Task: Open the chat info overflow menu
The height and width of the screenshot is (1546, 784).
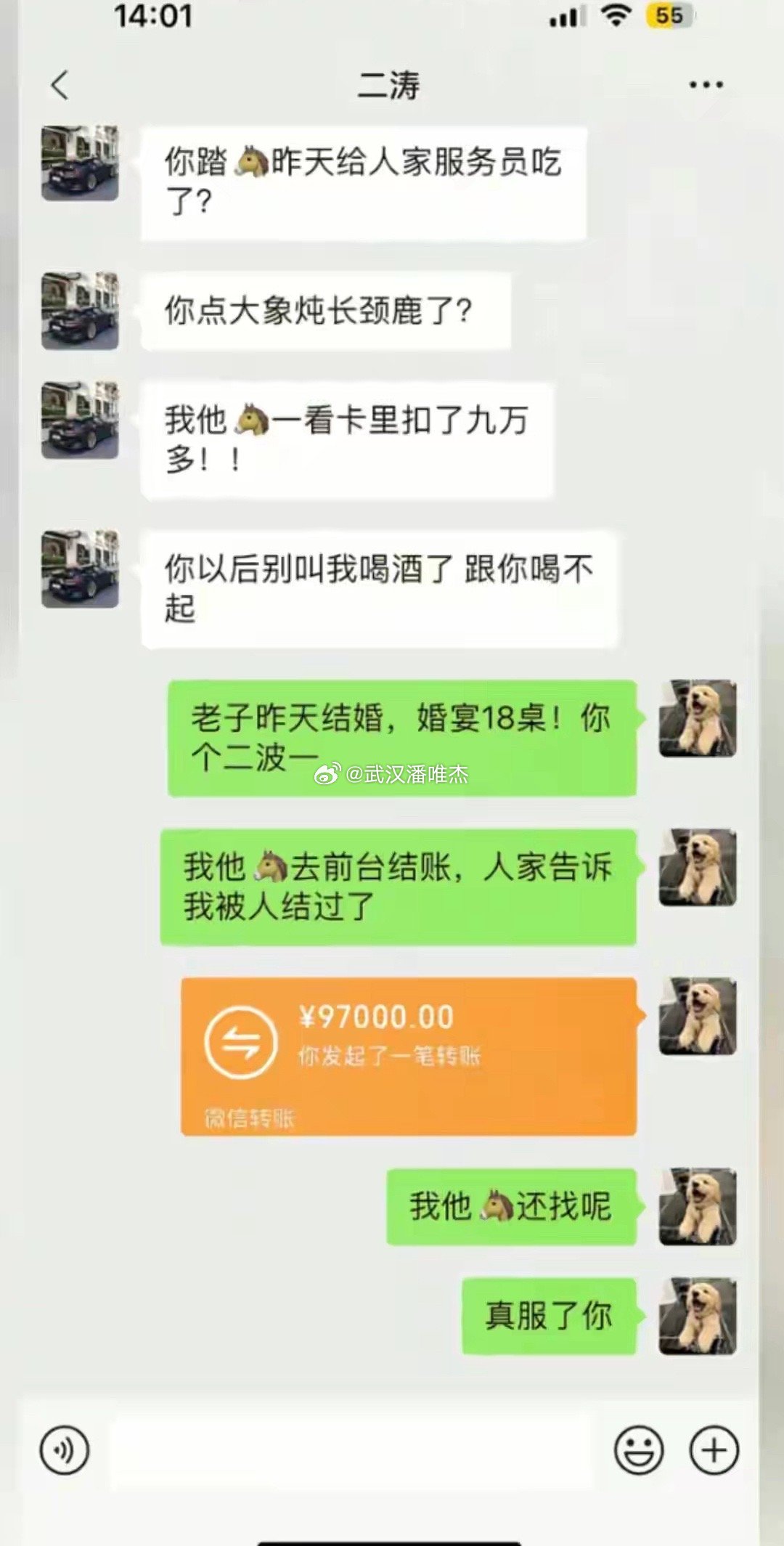Action: (x=706, y=85)
